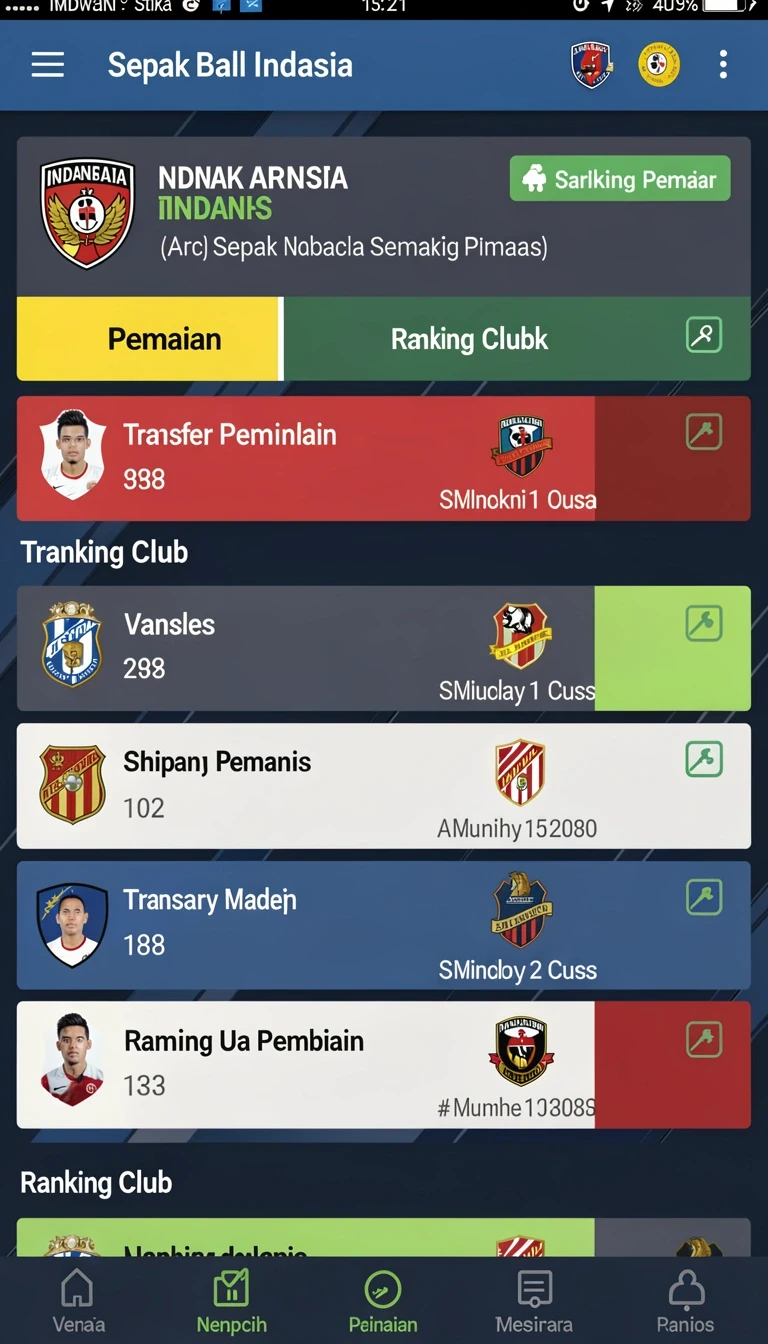This screenshot has height=1344, width=768.
Task: Open the Transary Madeþ row
Action: (384, 925)
